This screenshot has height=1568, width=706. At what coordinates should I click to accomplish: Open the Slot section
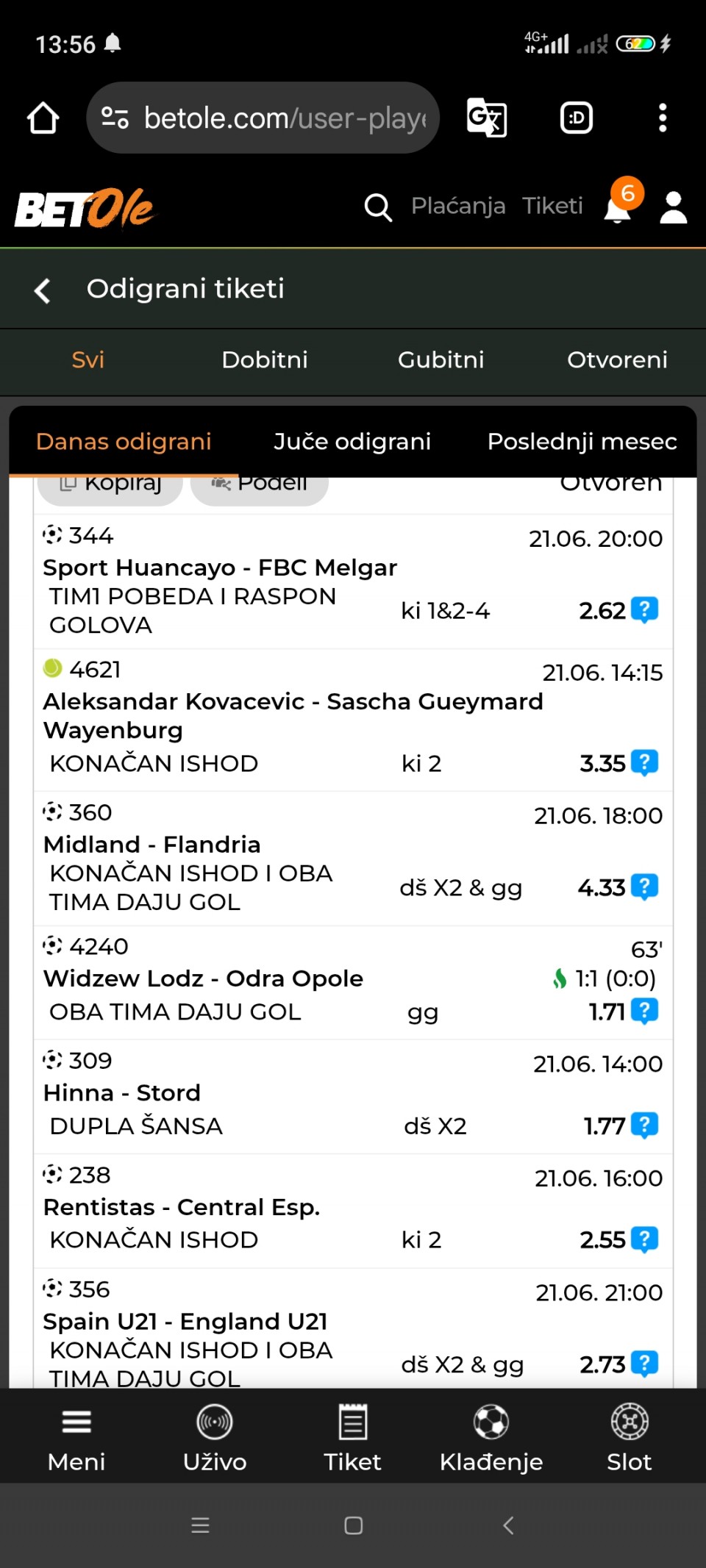(630, 1437)
